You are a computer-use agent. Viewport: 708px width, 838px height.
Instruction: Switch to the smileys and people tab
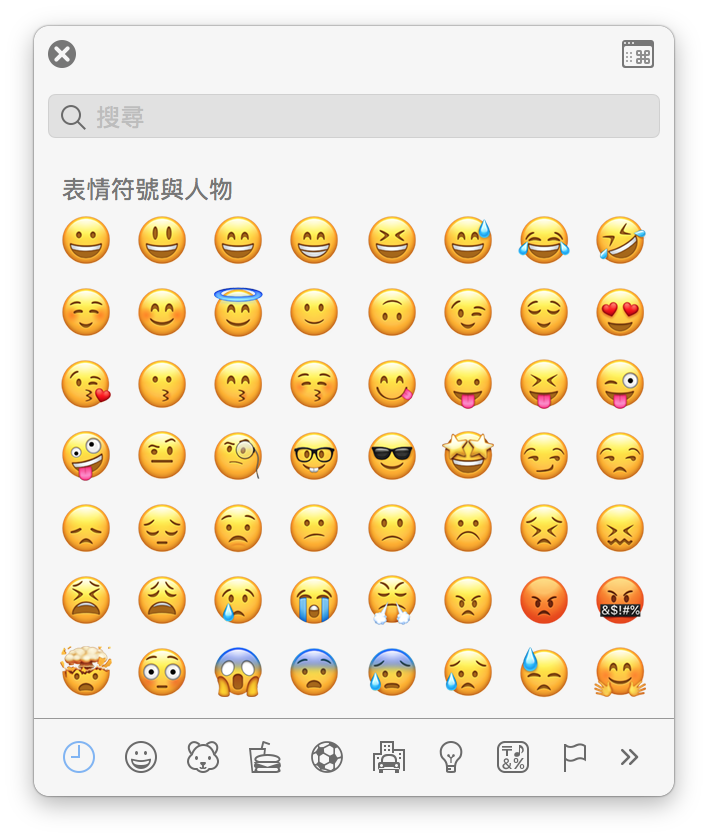coord(141,757)
